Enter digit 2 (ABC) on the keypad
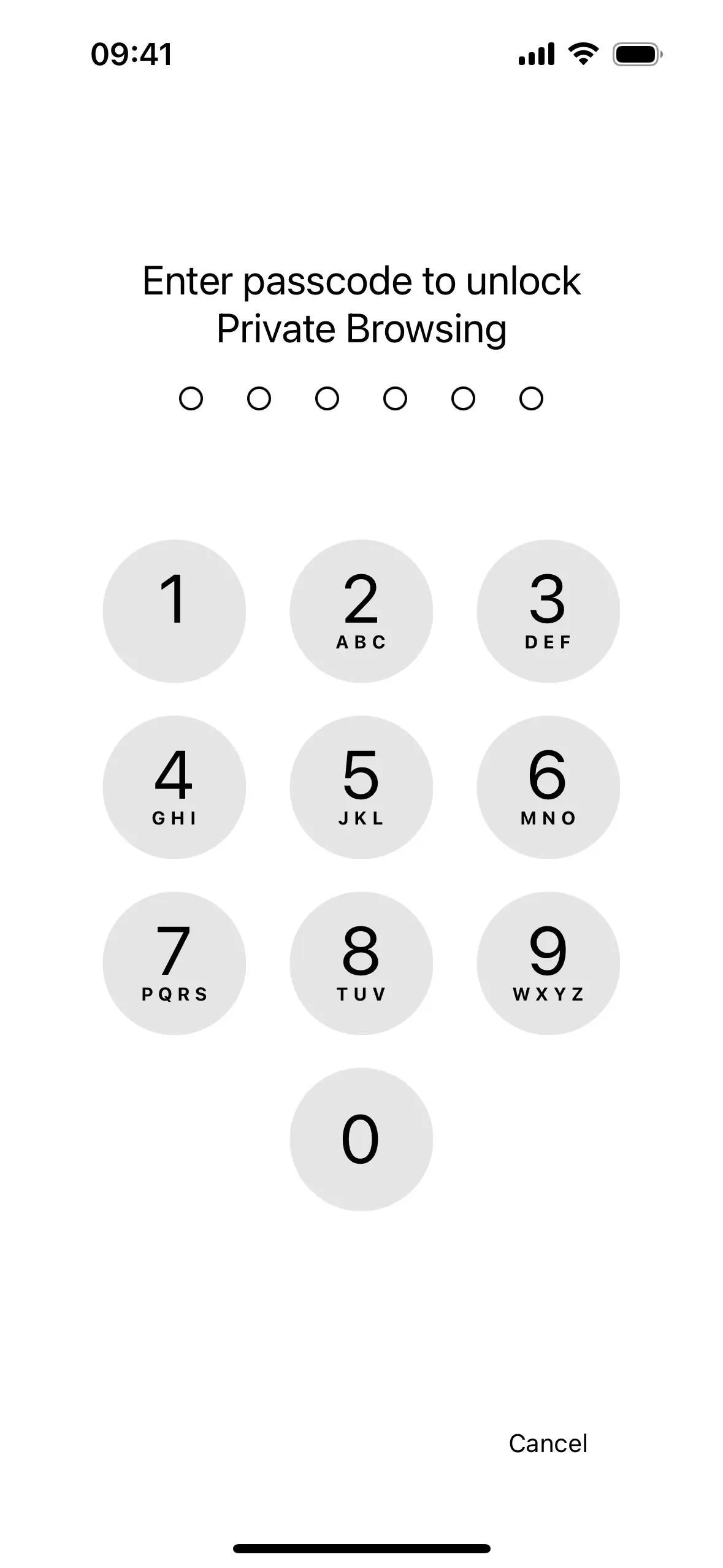723x1568 pixels. pyautogui.click(x=361, y=611)
